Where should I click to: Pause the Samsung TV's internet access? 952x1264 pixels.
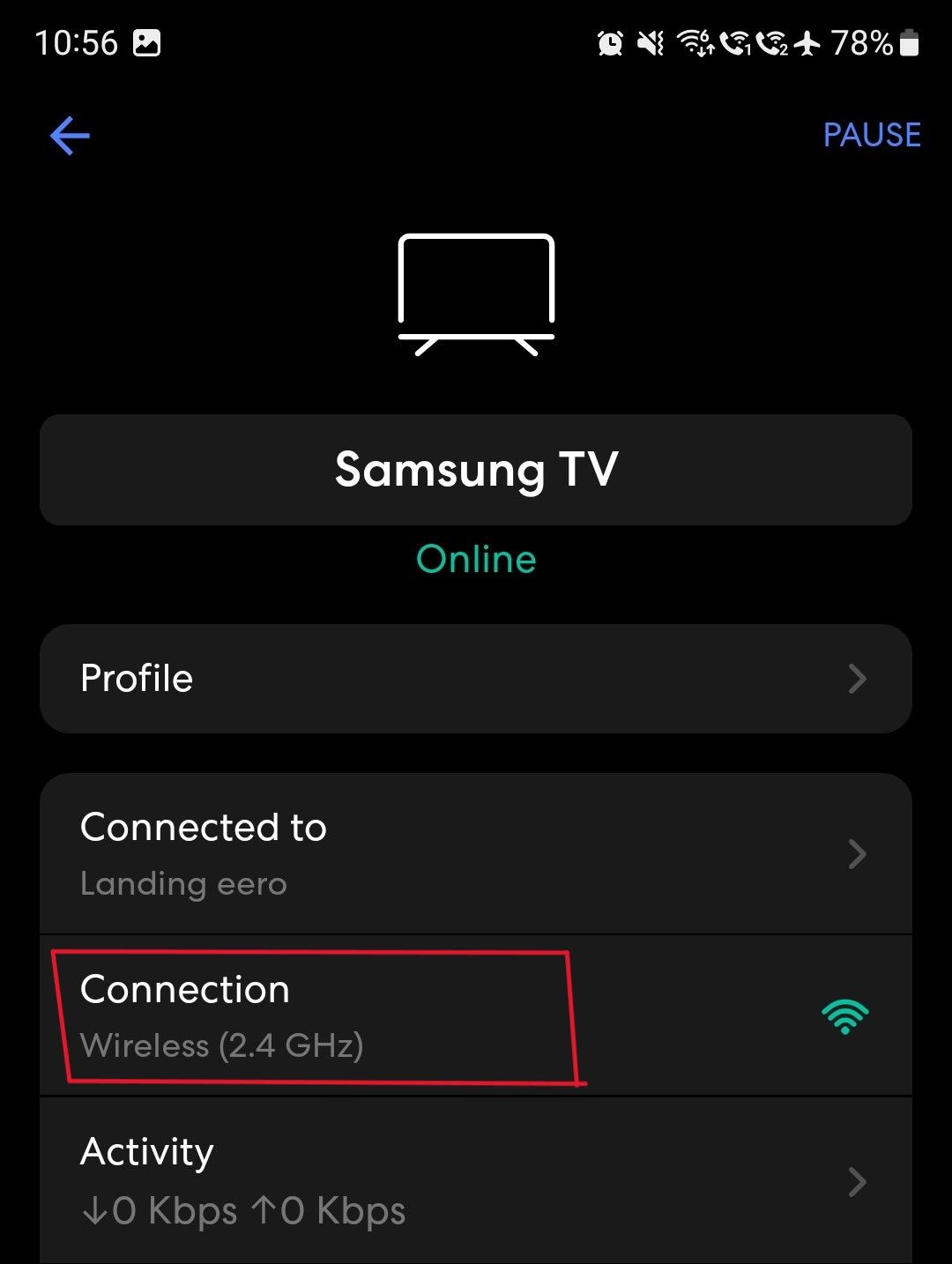pyautogui.click(x=871, y=135)
